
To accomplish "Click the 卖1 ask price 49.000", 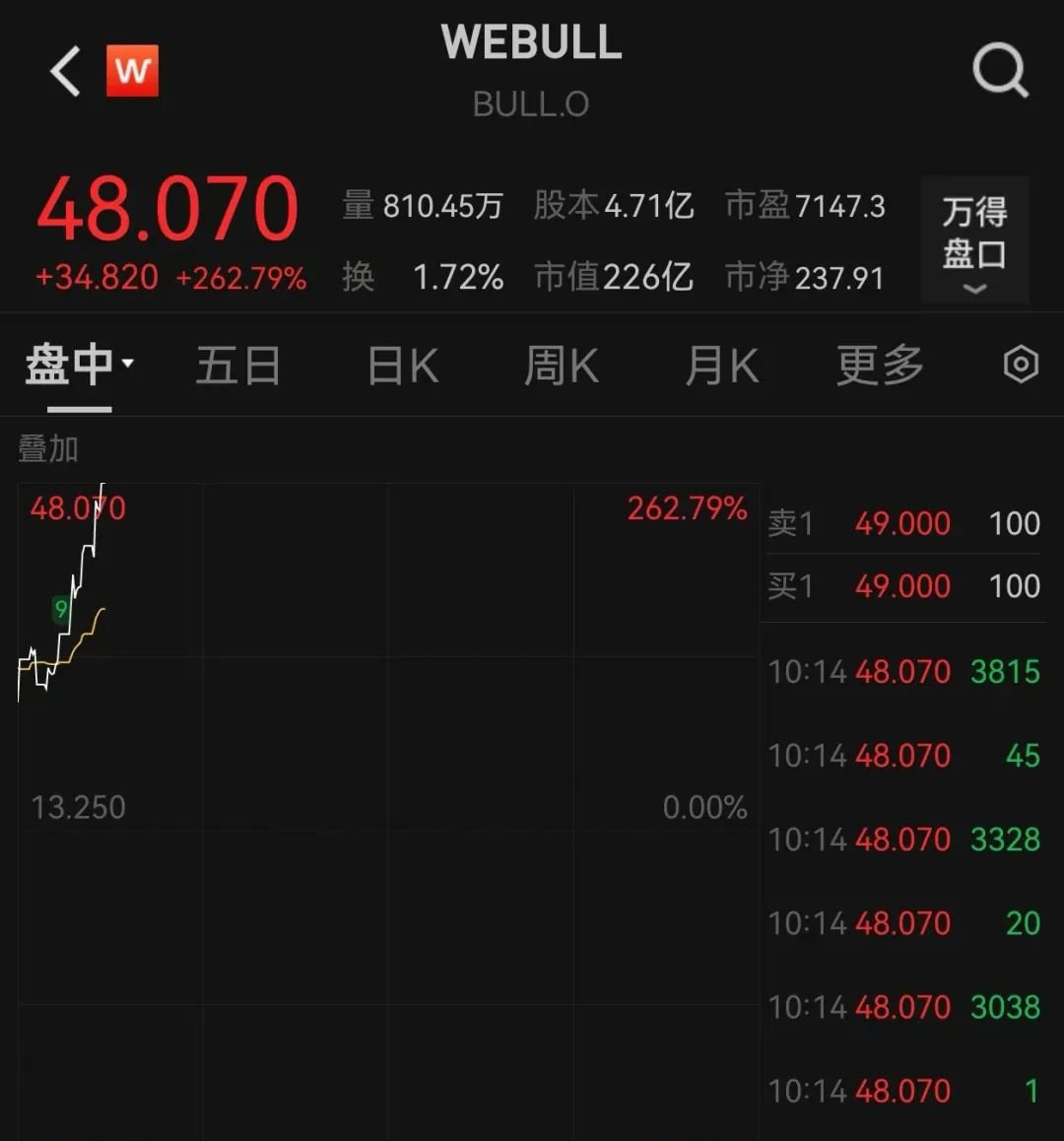I will tap(902, 523).
